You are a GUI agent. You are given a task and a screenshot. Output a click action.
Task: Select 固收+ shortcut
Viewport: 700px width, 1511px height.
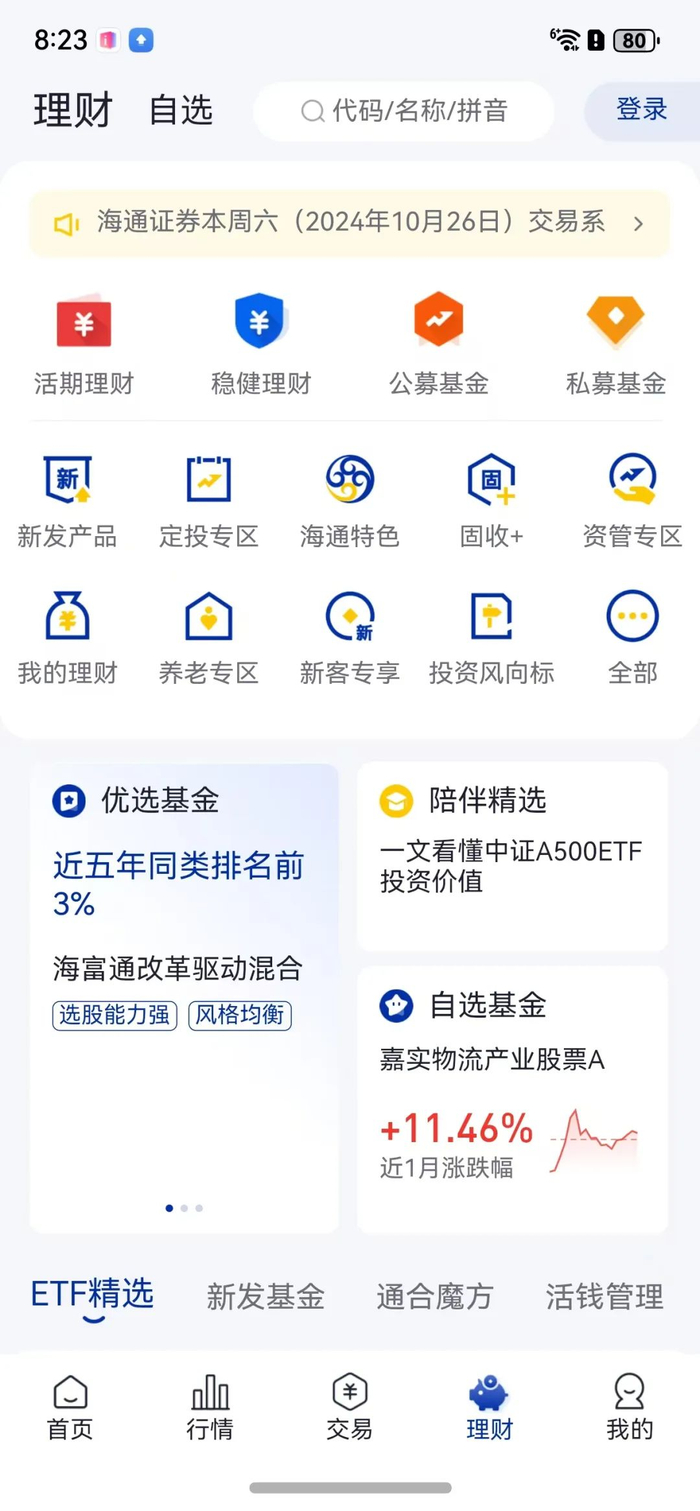coord(491,501)
